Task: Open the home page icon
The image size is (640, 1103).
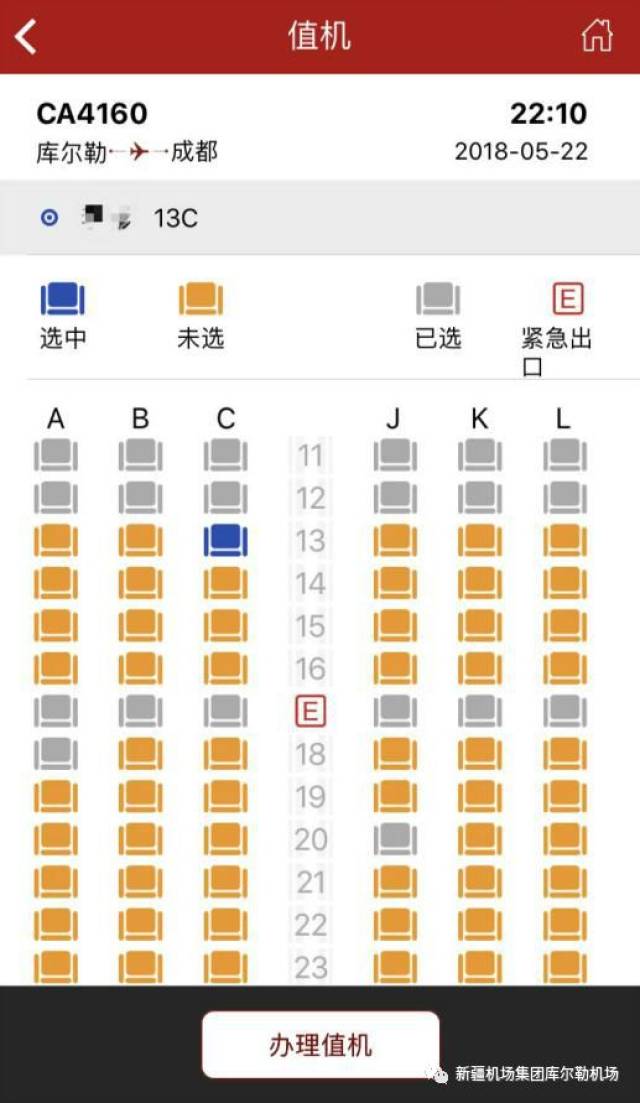Action: pos(596,37)
